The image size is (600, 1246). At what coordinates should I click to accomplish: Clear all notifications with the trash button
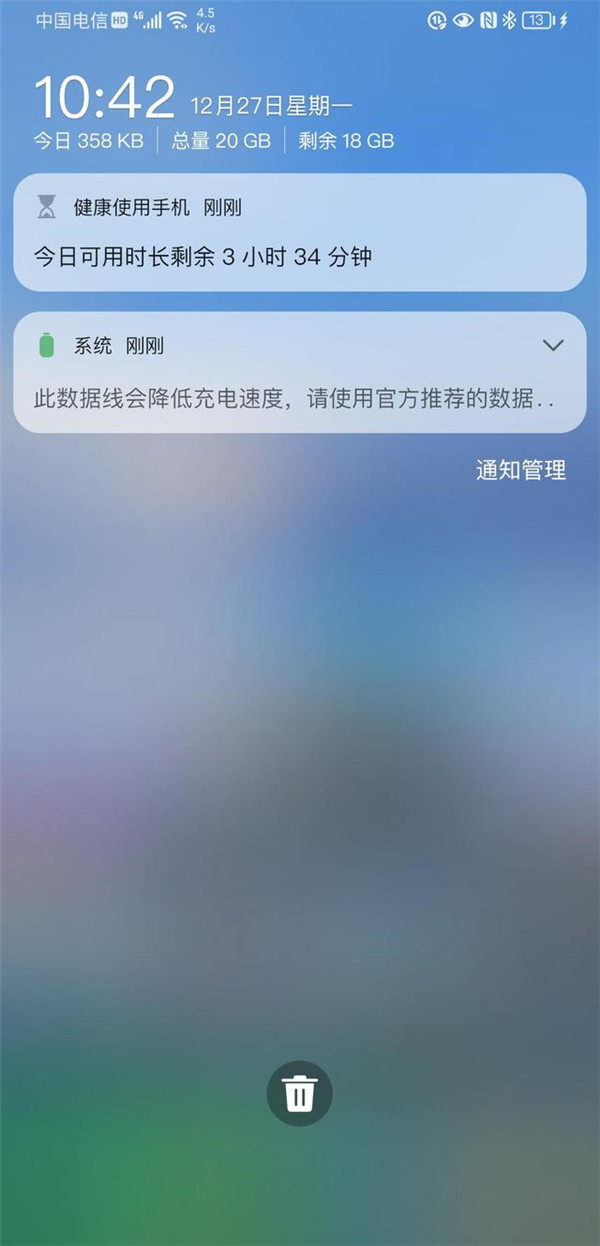(x=299, y=1094)
